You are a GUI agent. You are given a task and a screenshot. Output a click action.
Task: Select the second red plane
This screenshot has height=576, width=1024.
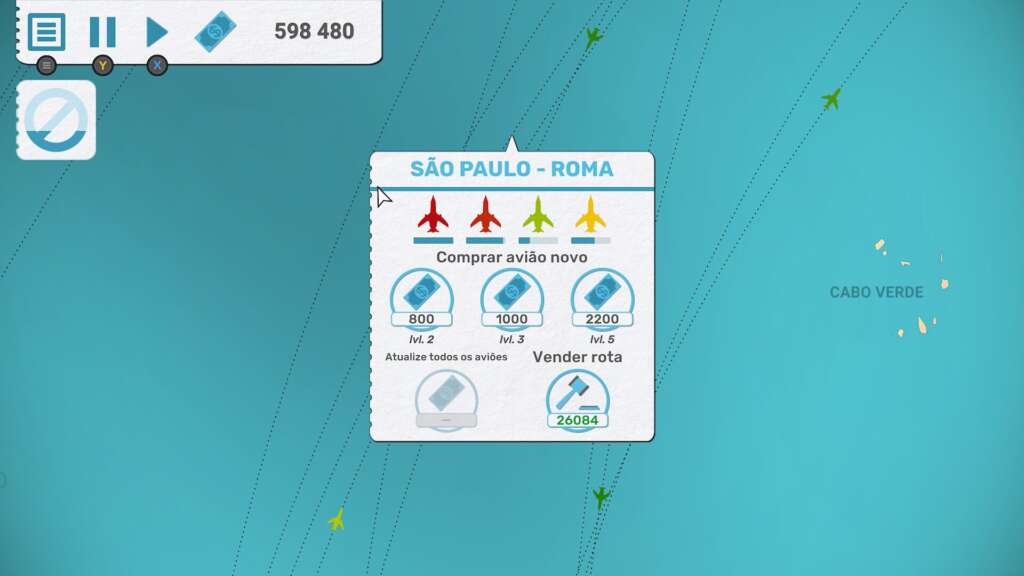point(485,214)
